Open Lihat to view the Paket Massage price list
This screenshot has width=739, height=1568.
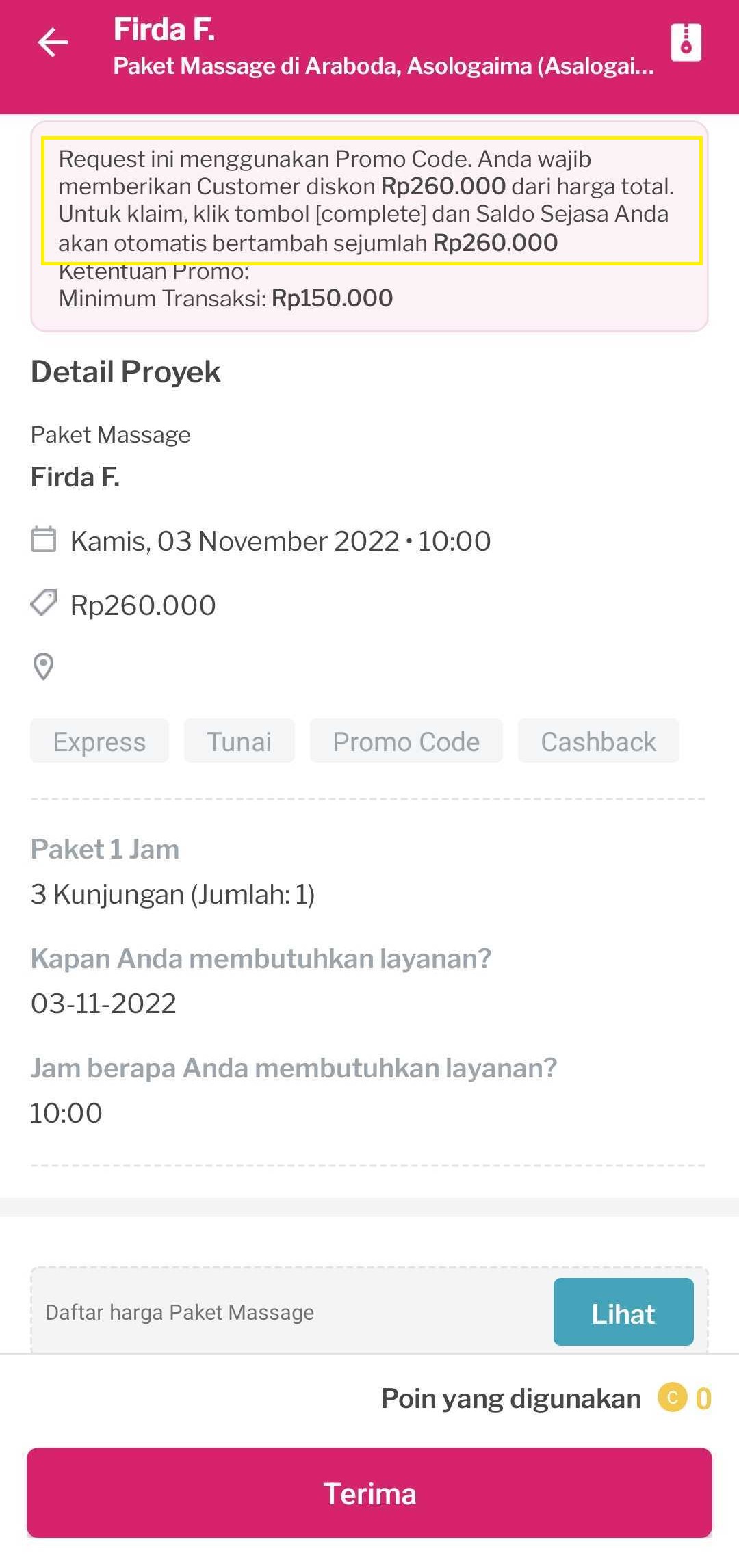pyautogui.click(x=622, y=1312)
